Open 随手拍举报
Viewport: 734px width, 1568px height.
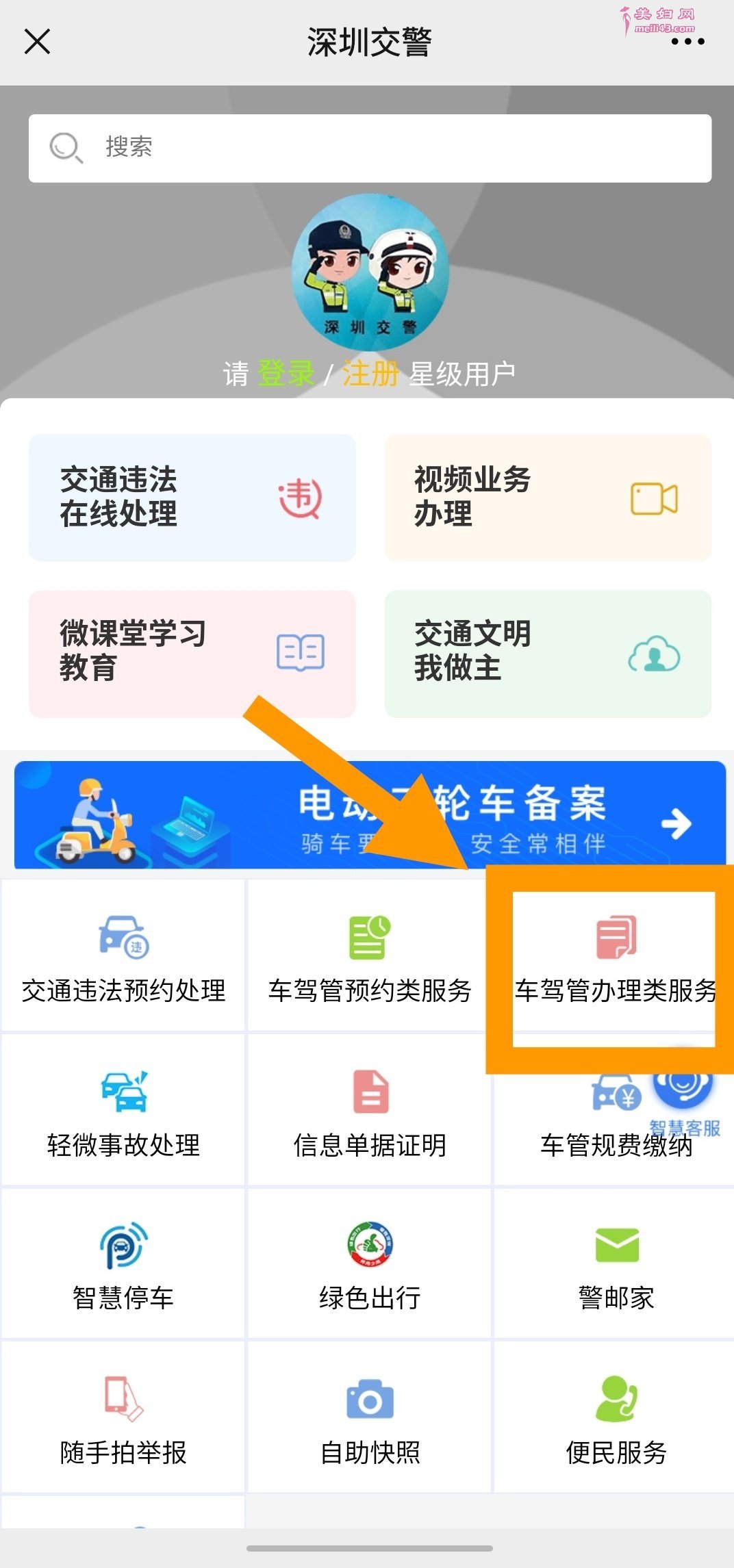coord(123,1418)
